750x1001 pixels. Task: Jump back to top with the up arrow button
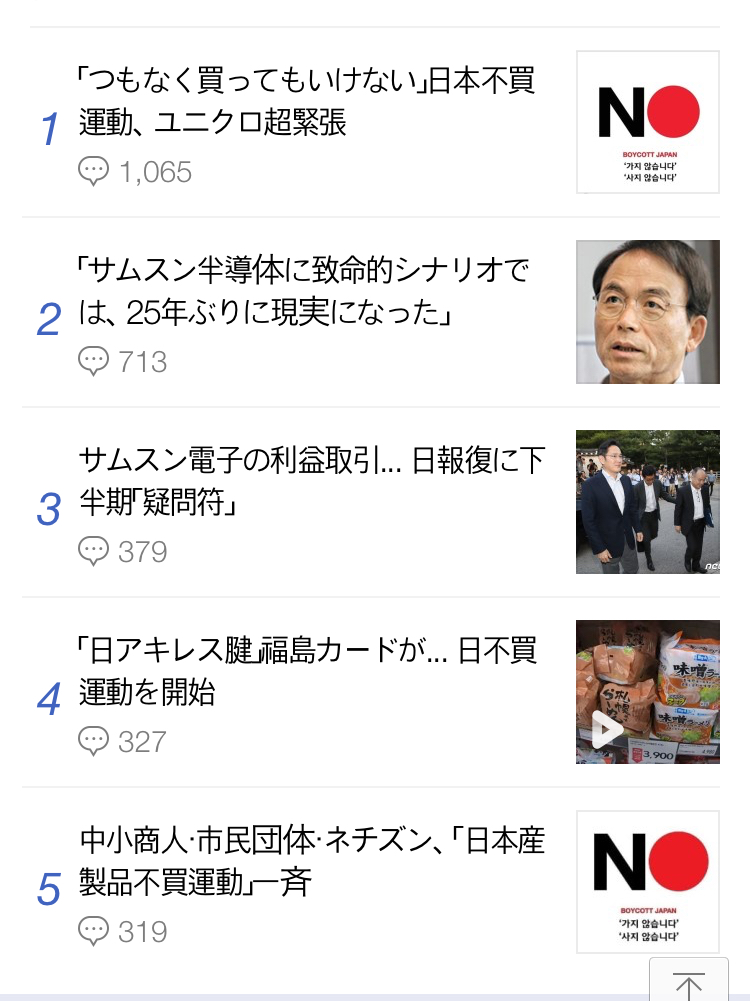coord(689,983)
